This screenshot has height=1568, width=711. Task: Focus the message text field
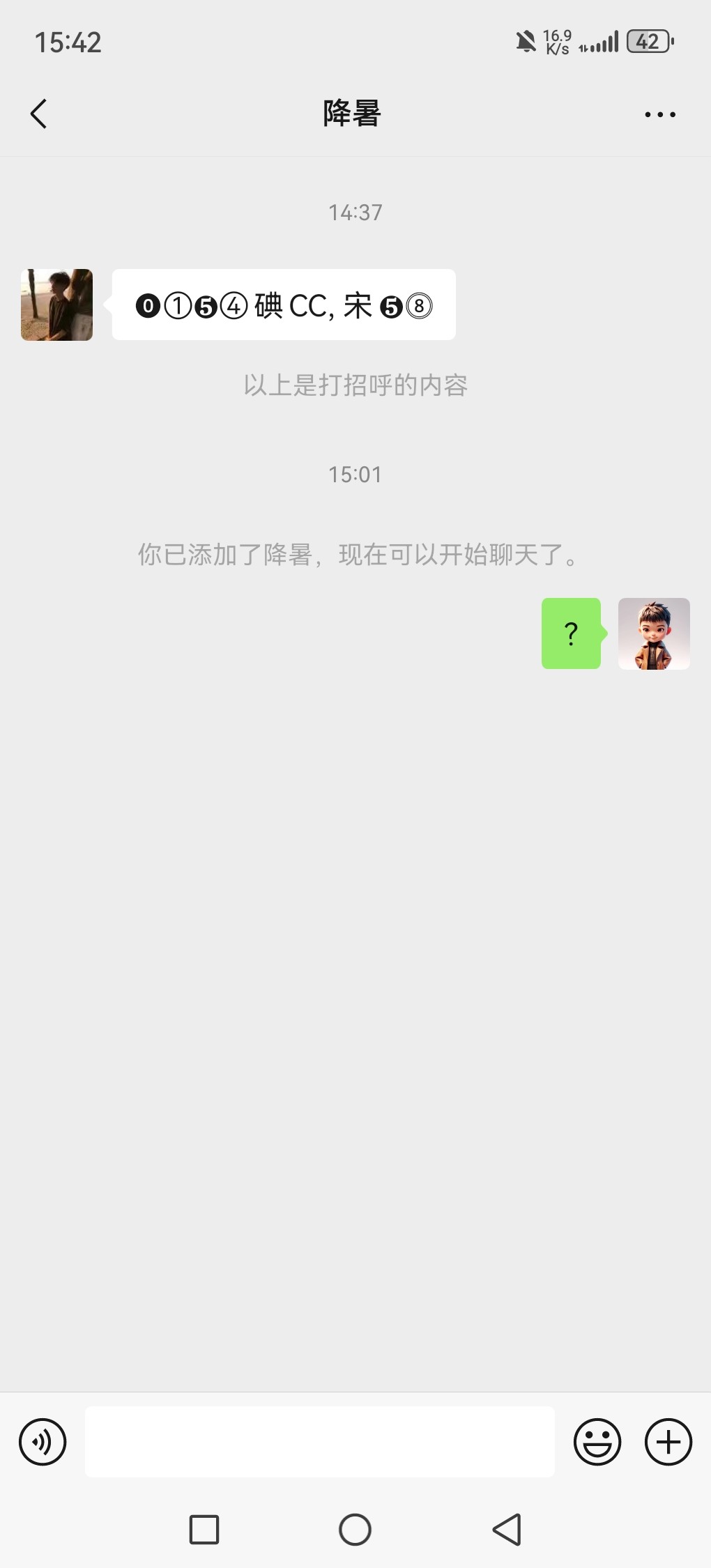click(x=320, y=1441)
